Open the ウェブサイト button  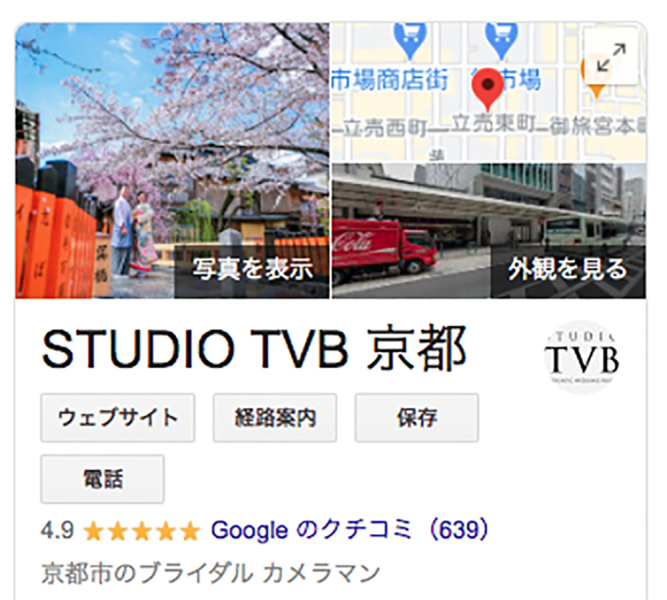coord(118,418)
